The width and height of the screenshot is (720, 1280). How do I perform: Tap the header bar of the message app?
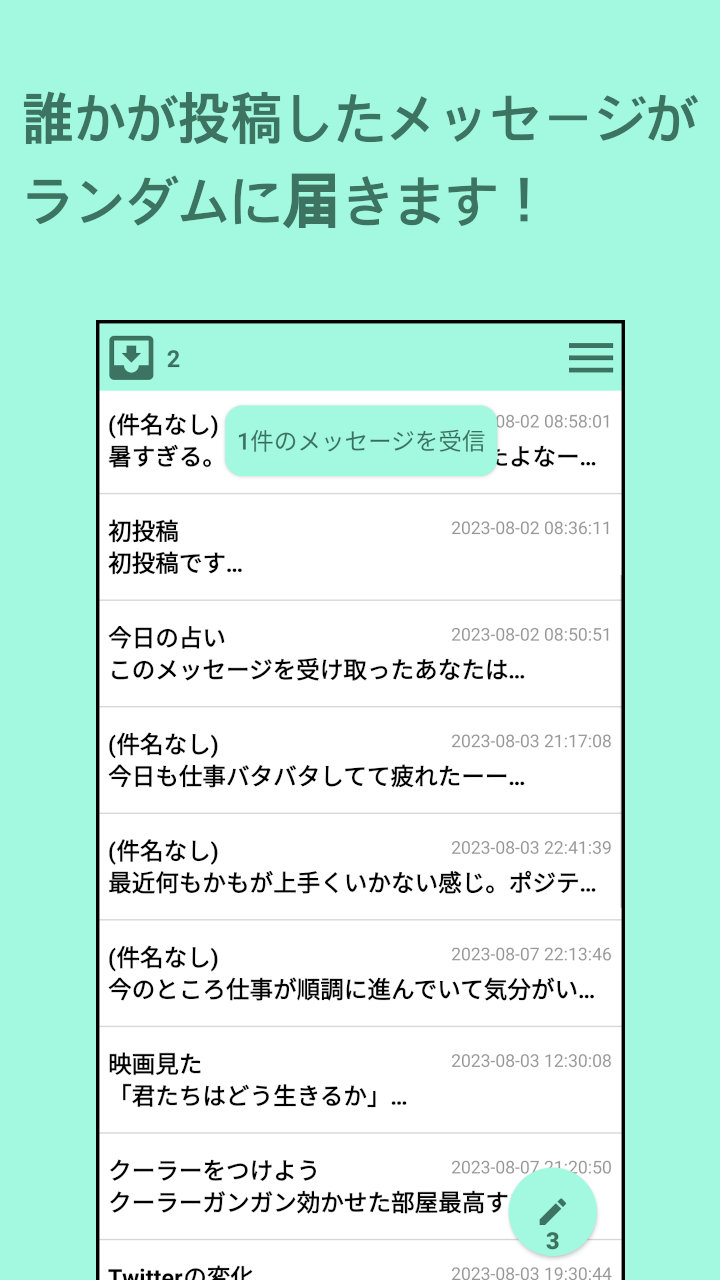[x=360, y=357]
